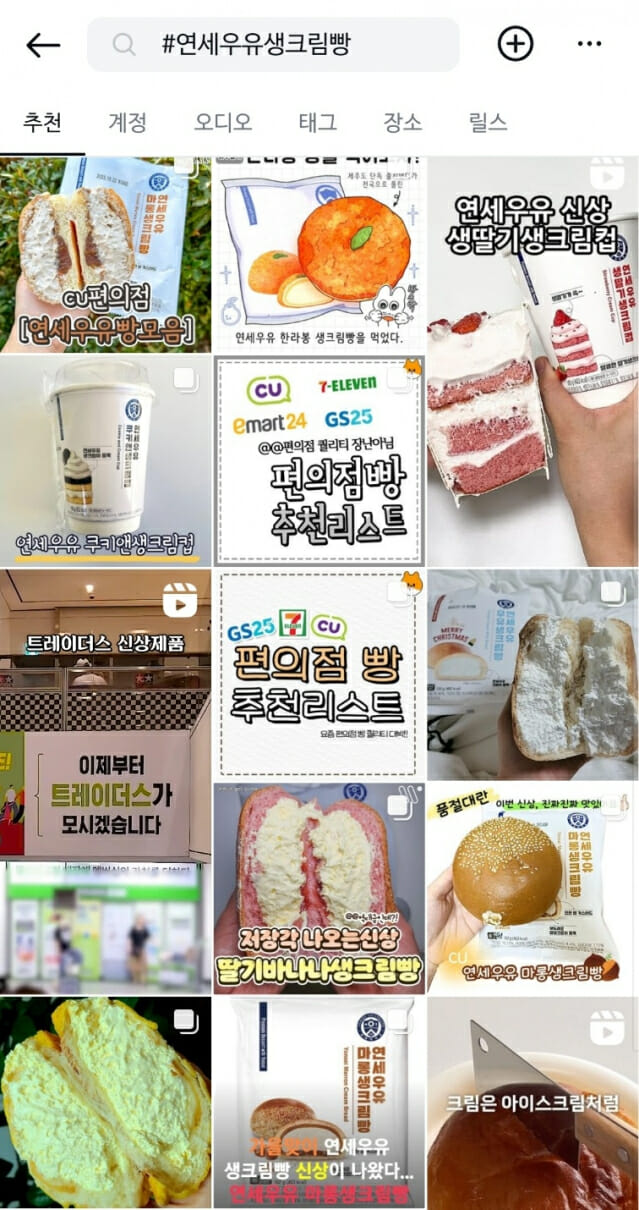The width and height of the screenshot is (639, 1210).
Task: Go back with the arrow icon
Action: (x=43, y=45)
